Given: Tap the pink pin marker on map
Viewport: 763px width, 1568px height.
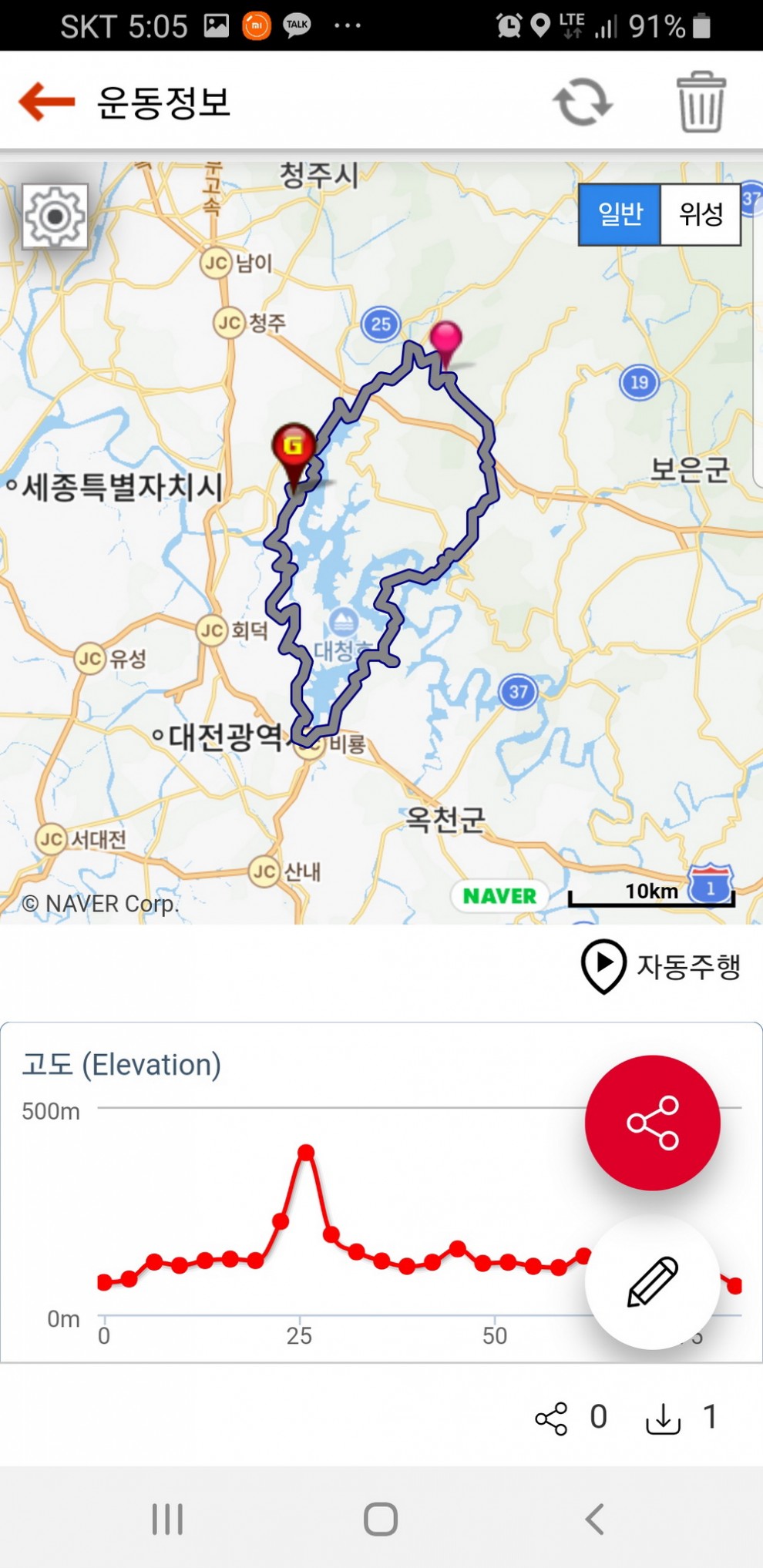Looking at the screenshot, I should tap(445, 340).
